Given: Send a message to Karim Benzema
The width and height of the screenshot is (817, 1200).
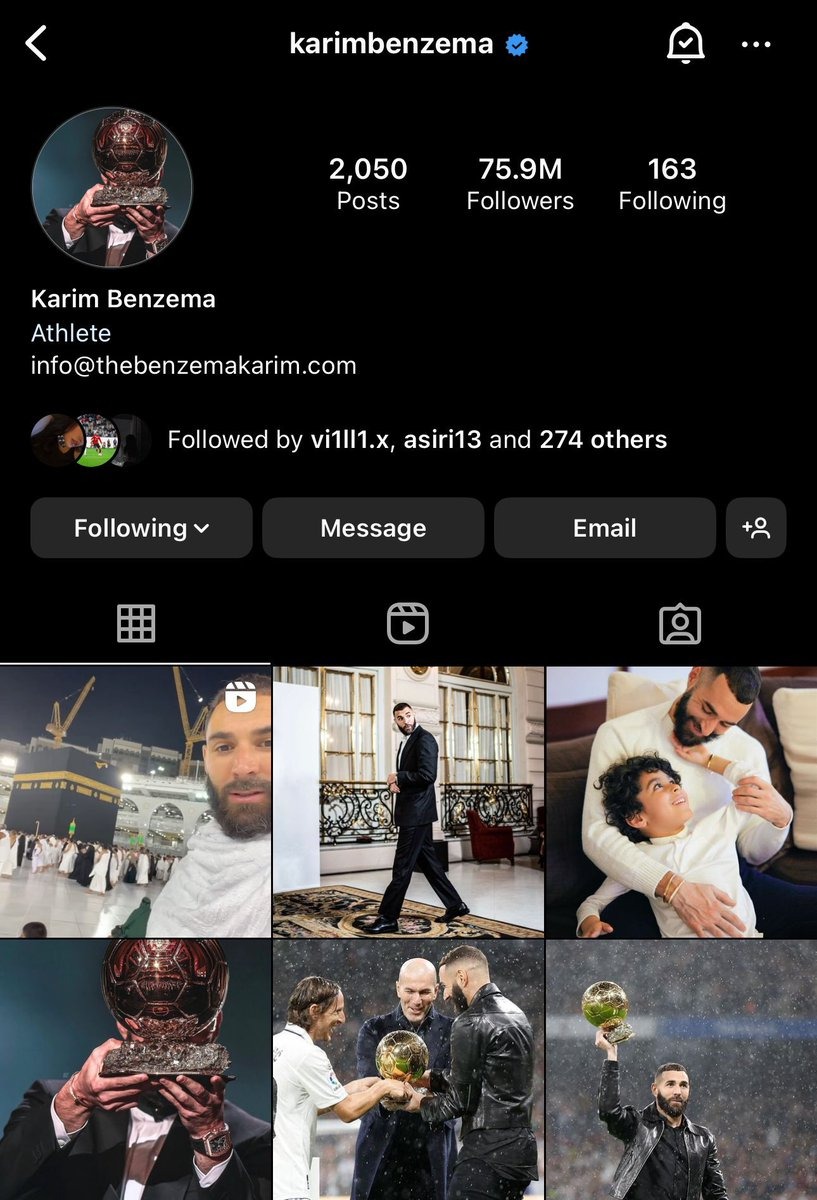Looking at the screenshot, I should click(x=373, y=528).
